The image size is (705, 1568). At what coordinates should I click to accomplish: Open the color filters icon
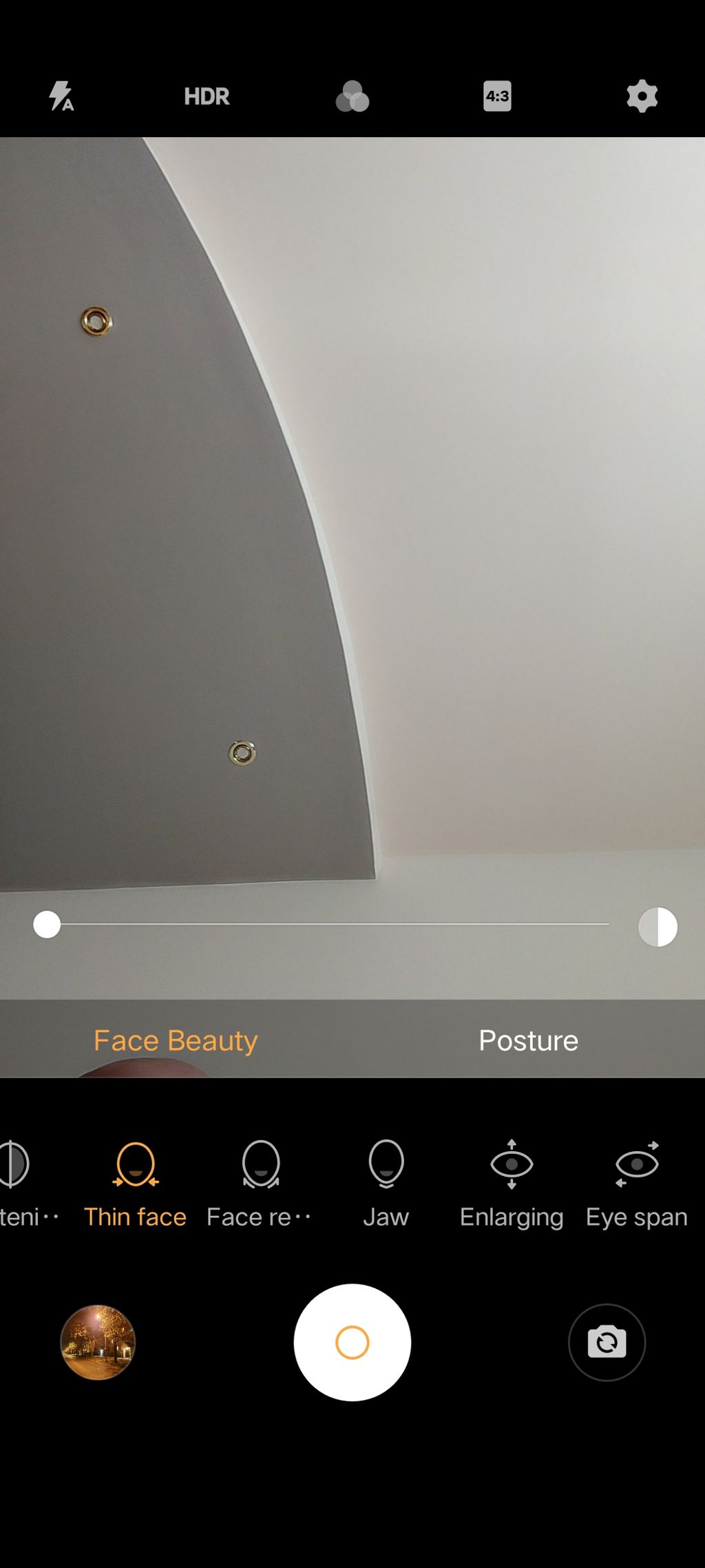click(352, 96)
